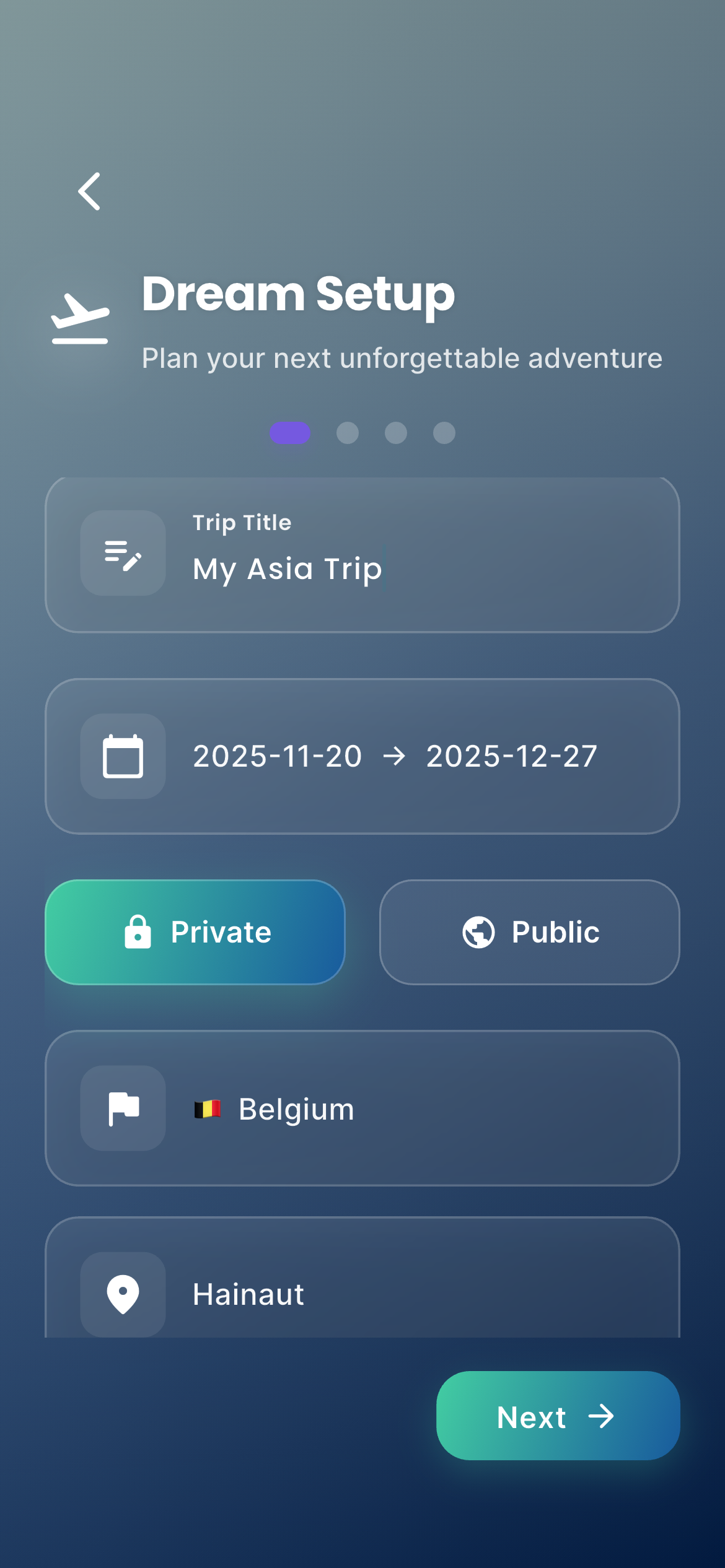Go back using the top arrow
This screenshot has width=725, height=1568.
[x=90, y=191]
